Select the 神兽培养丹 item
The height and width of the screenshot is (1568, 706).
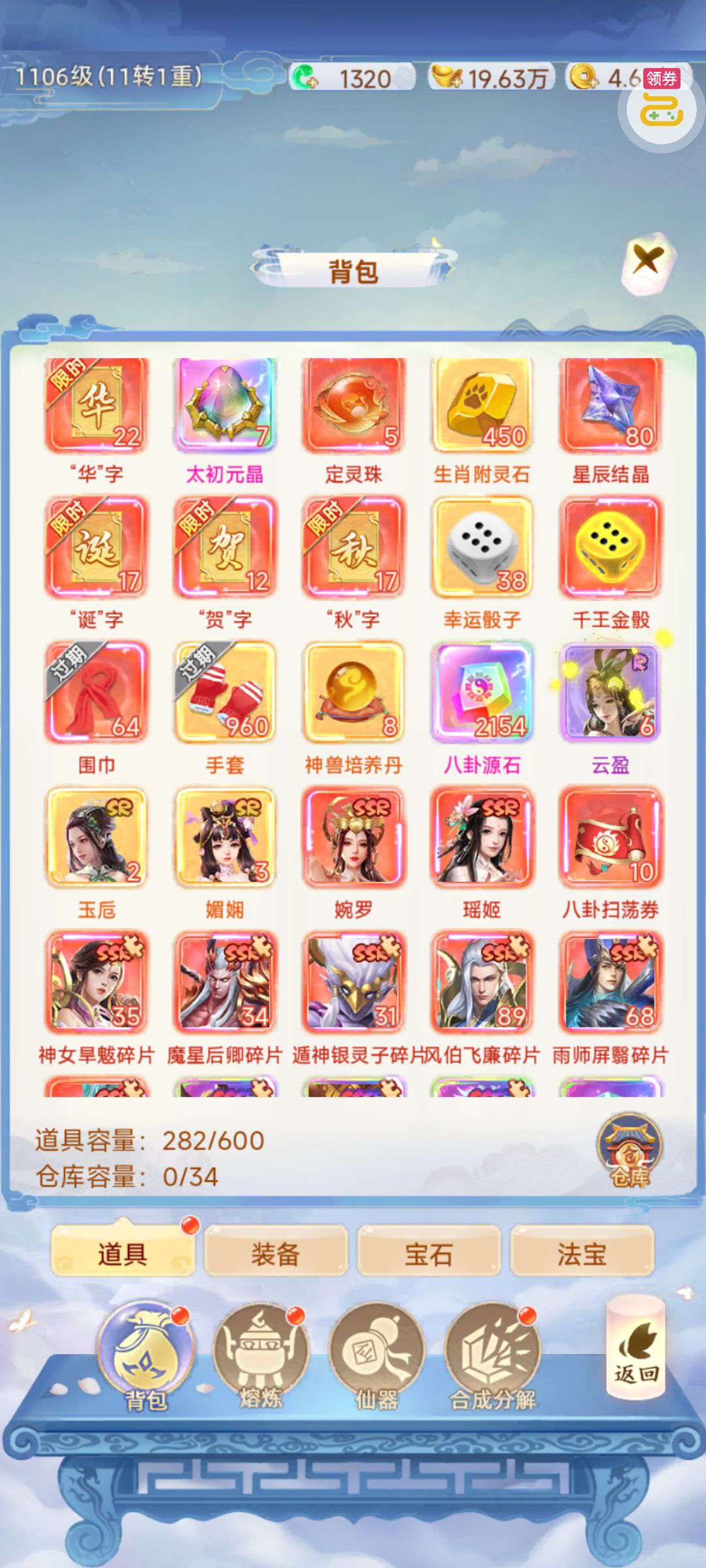353,693
